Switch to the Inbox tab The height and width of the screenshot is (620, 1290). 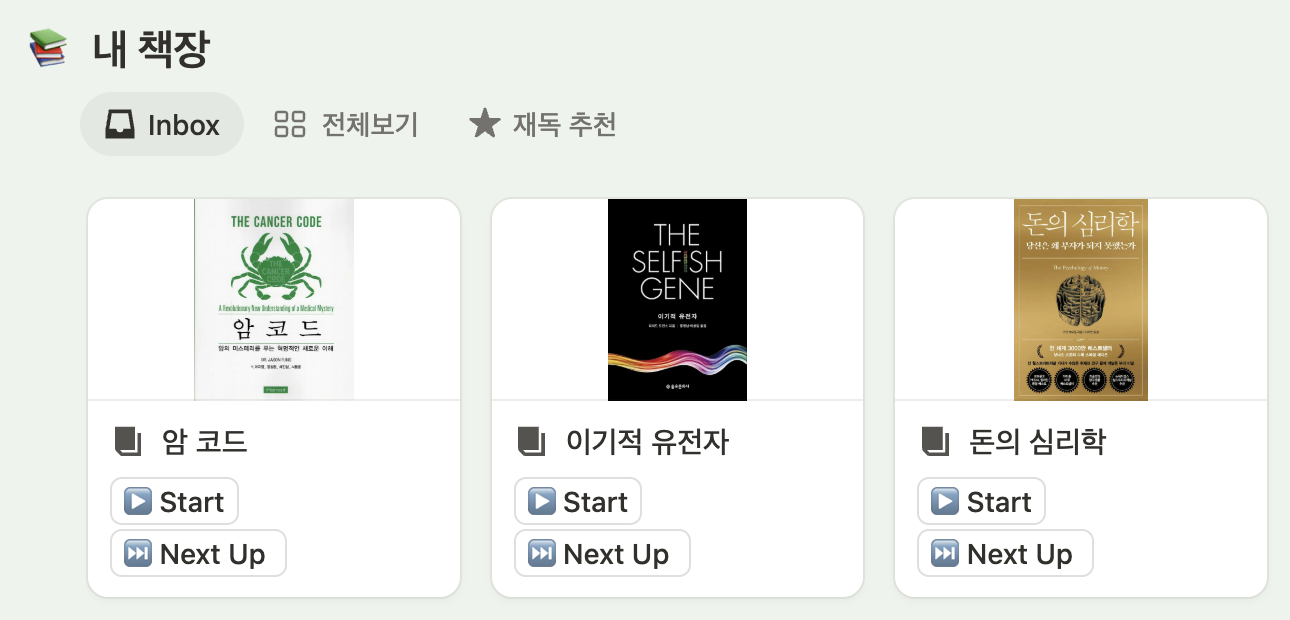(162, 125)
